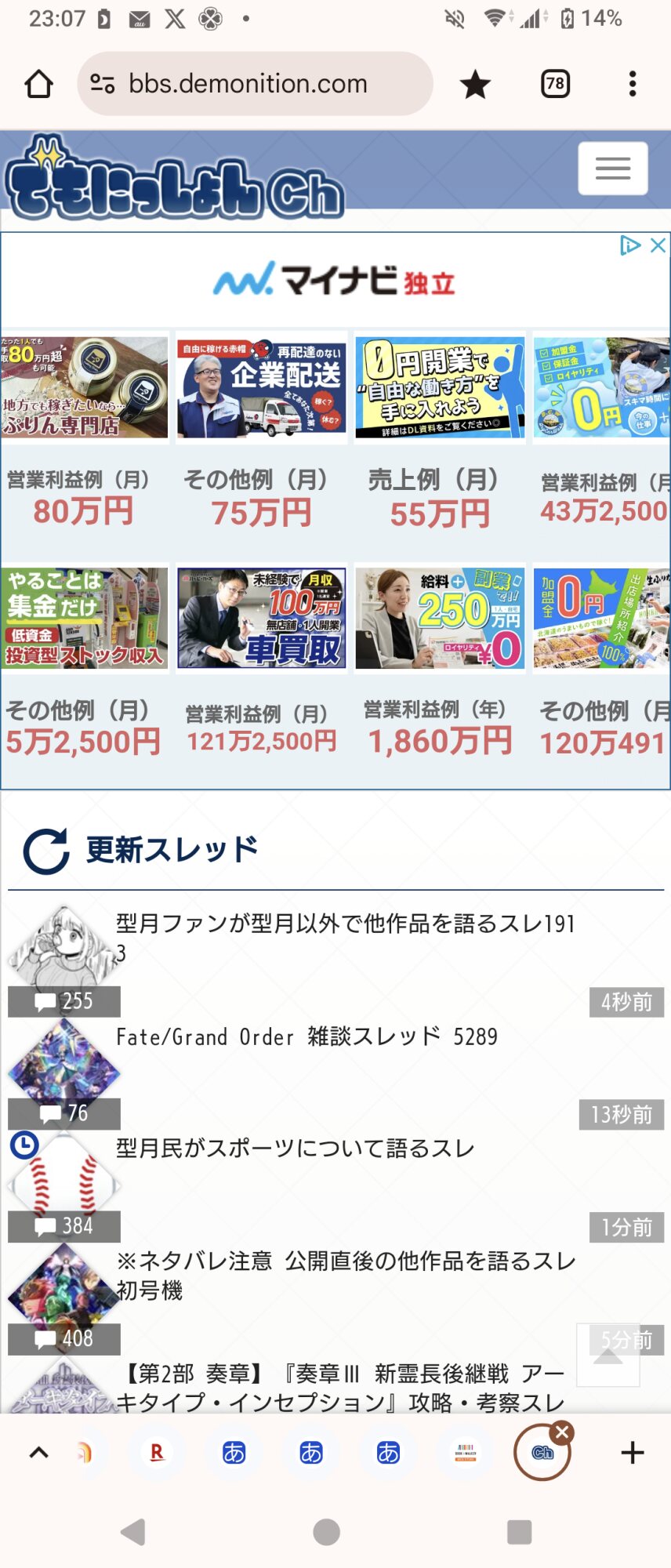
Task: Open thread 型月民がスポーツについて語るスレ
Action: pos(296,1149)
